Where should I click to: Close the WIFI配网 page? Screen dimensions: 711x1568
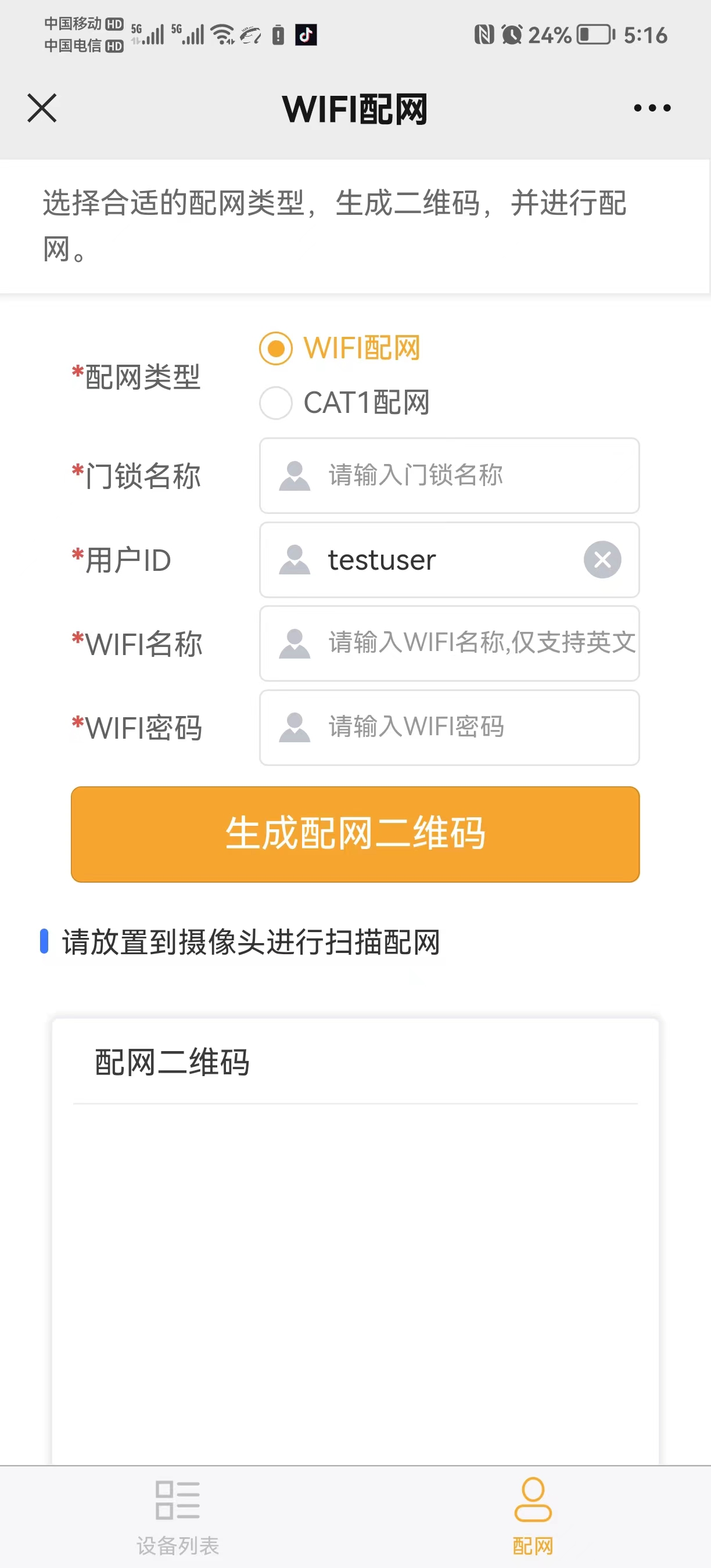pyautogui.click(x=42, y=108)
